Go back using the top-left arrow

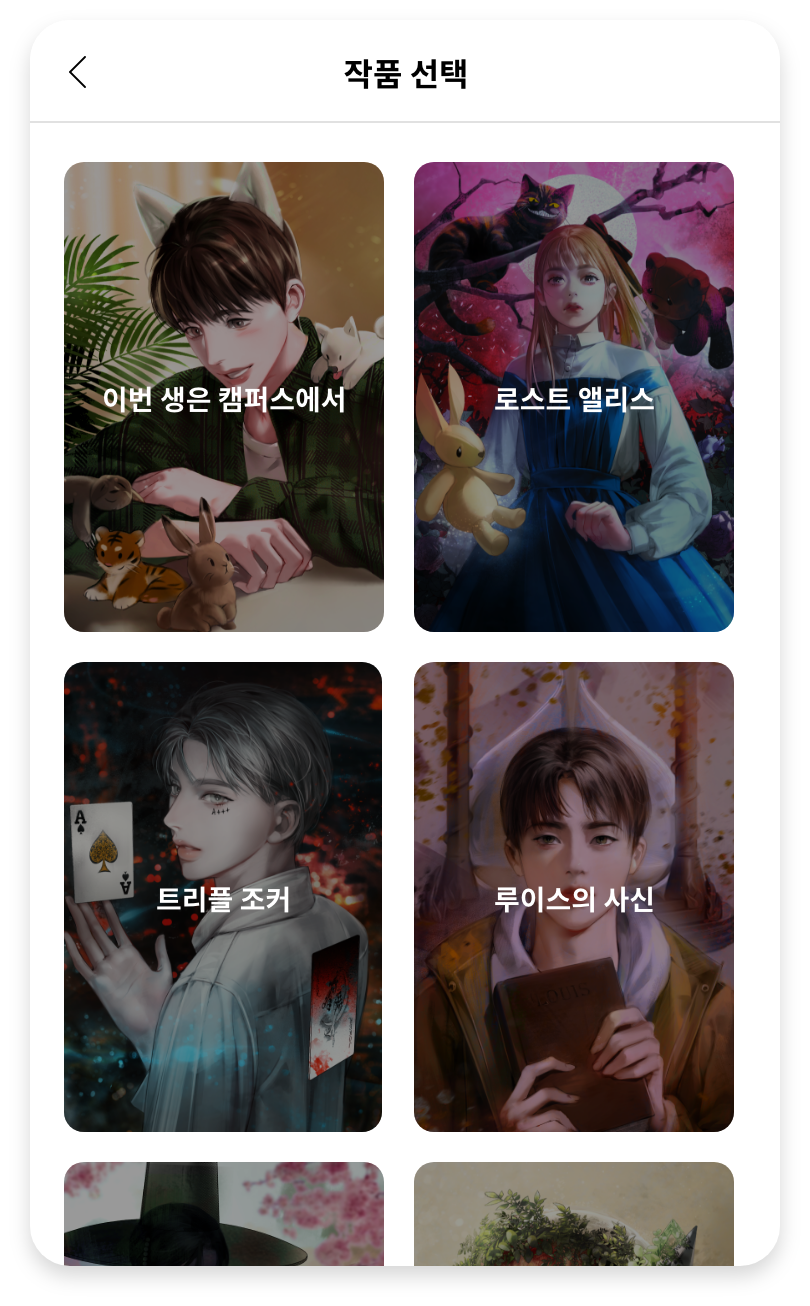[78, 72]
